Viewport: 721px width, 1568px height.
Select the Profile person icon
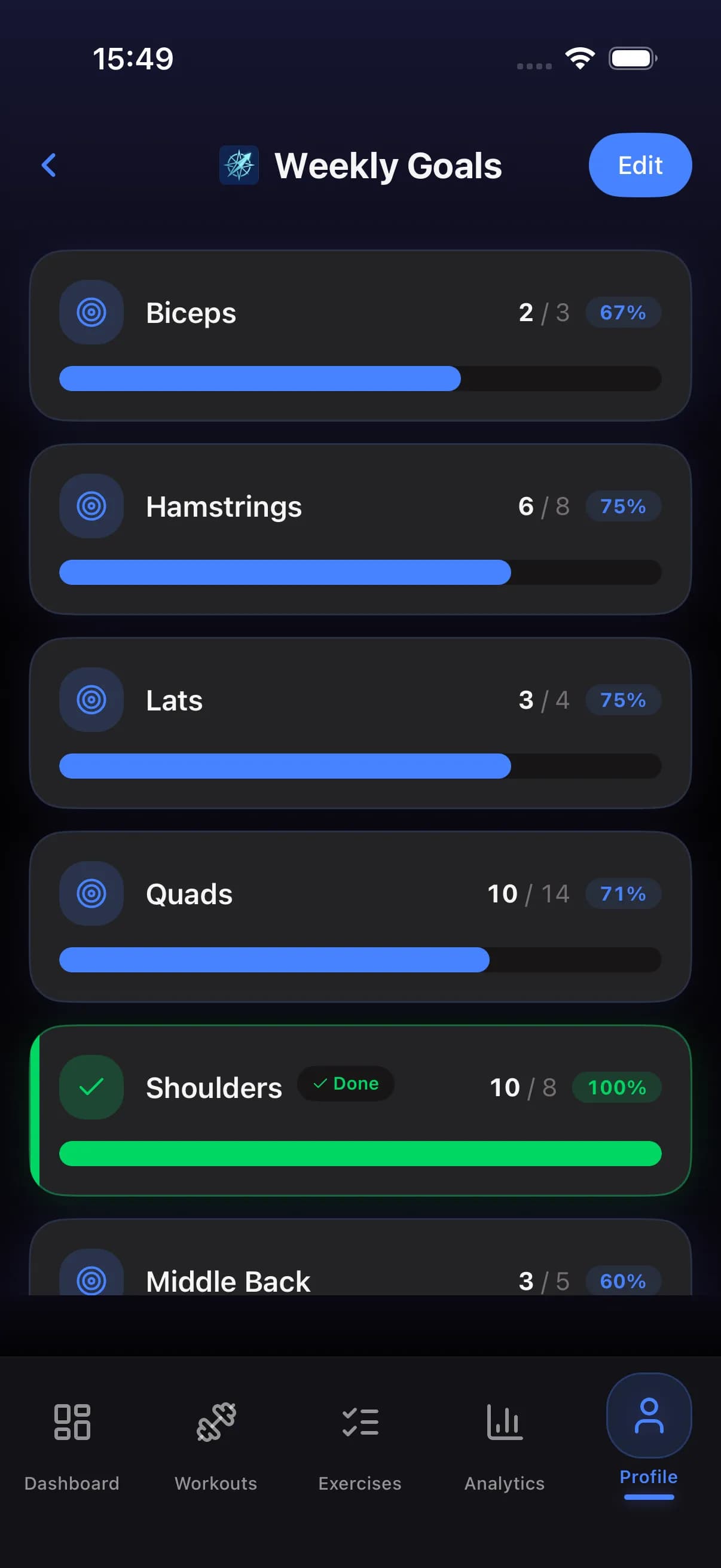[x=648, y=1418]
